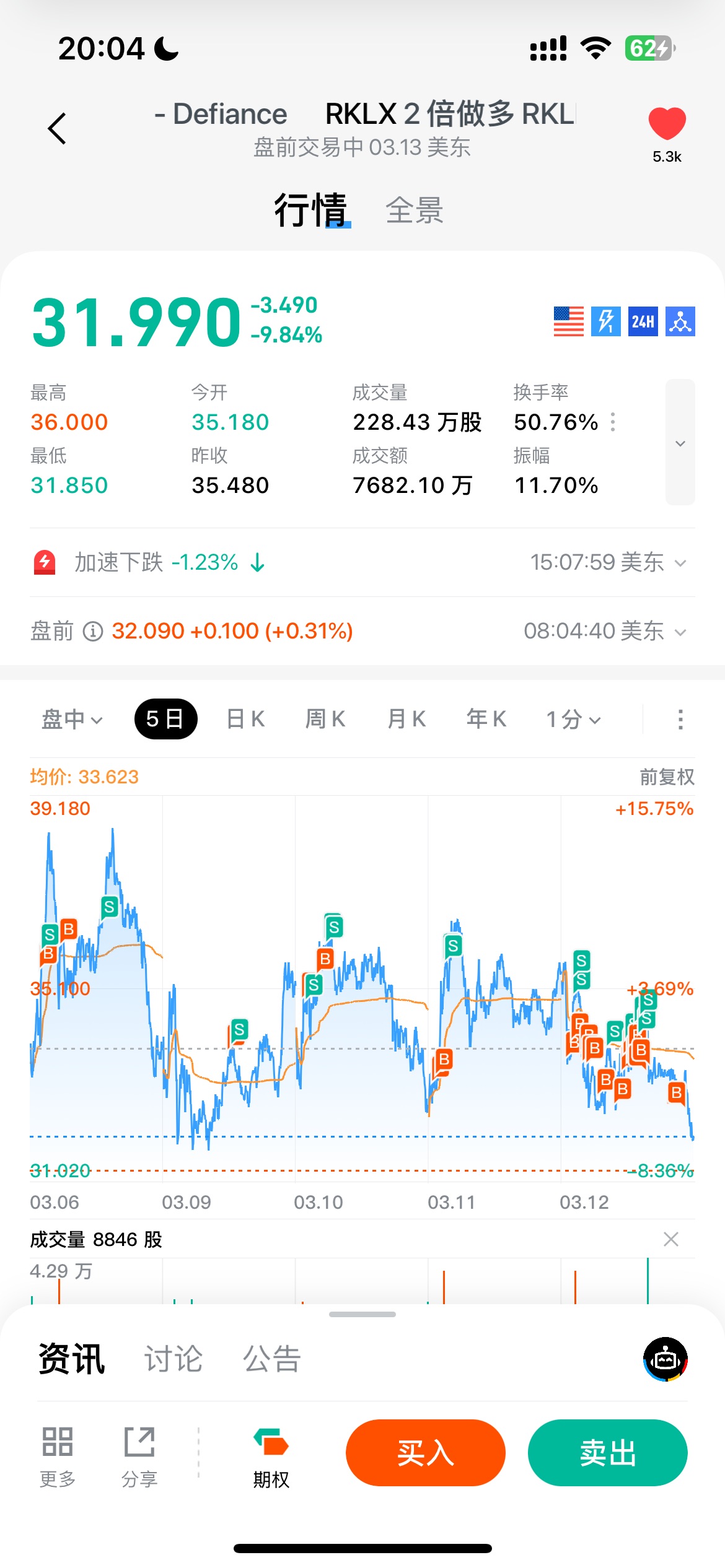This screenshot has height=1568, width=725.
Task: Expand the quote details panel
Action: [680, 443]
